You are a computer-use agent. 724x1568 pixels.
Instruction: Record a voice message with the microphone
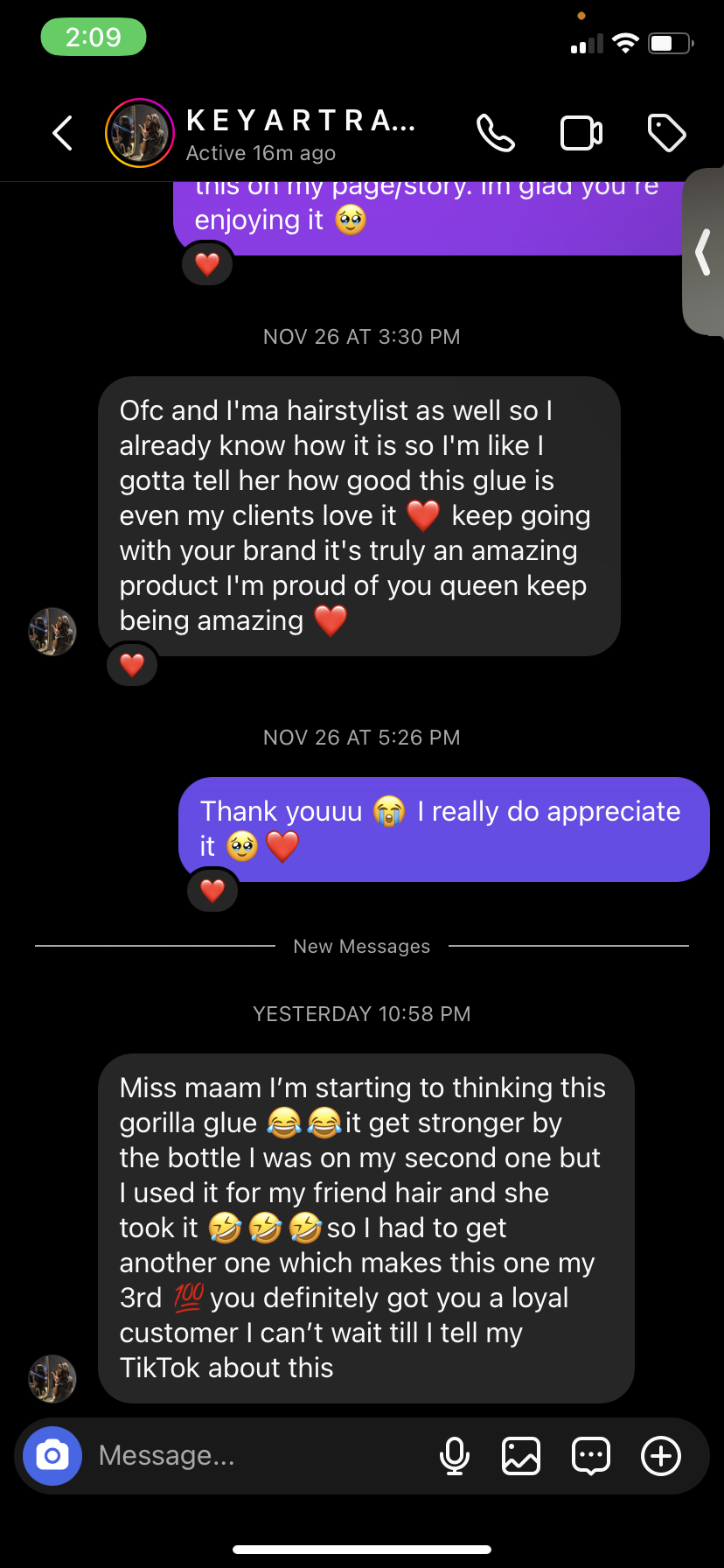point(455,1456)
